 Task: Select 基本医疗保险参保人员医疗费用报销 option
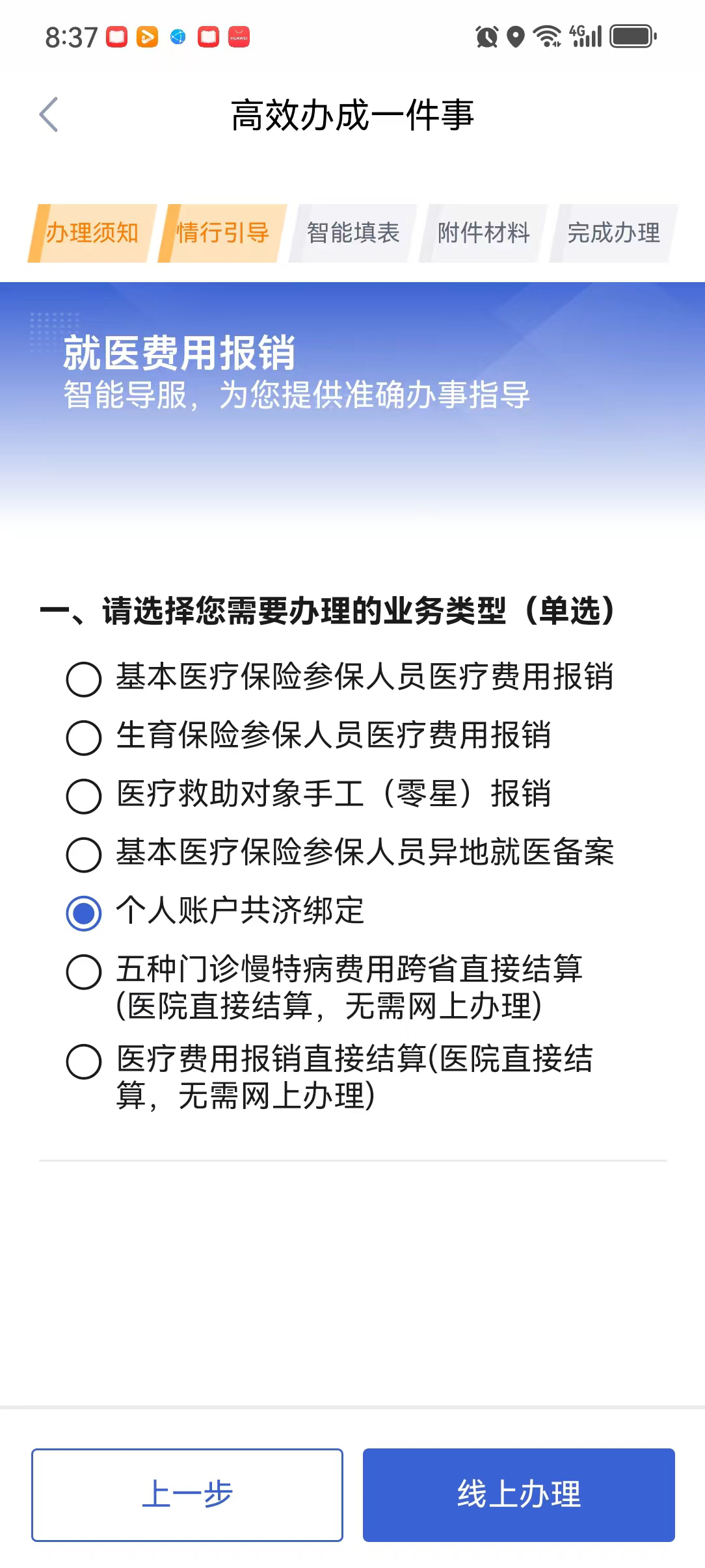pyautogui.click(x=84, y=679)
